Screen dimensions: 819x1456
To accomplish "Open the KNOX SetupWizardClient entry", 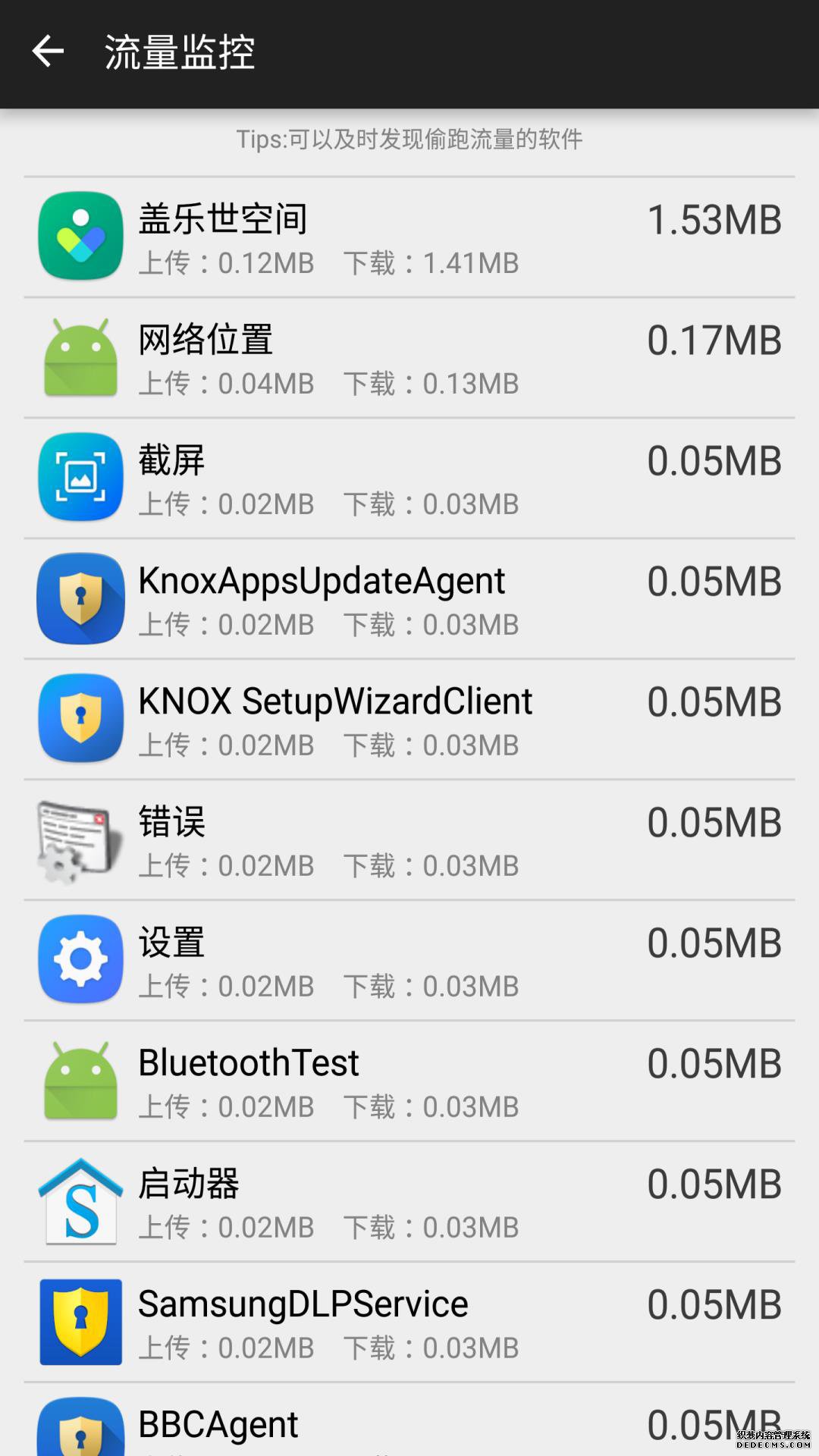I will (x=409, y=720).
